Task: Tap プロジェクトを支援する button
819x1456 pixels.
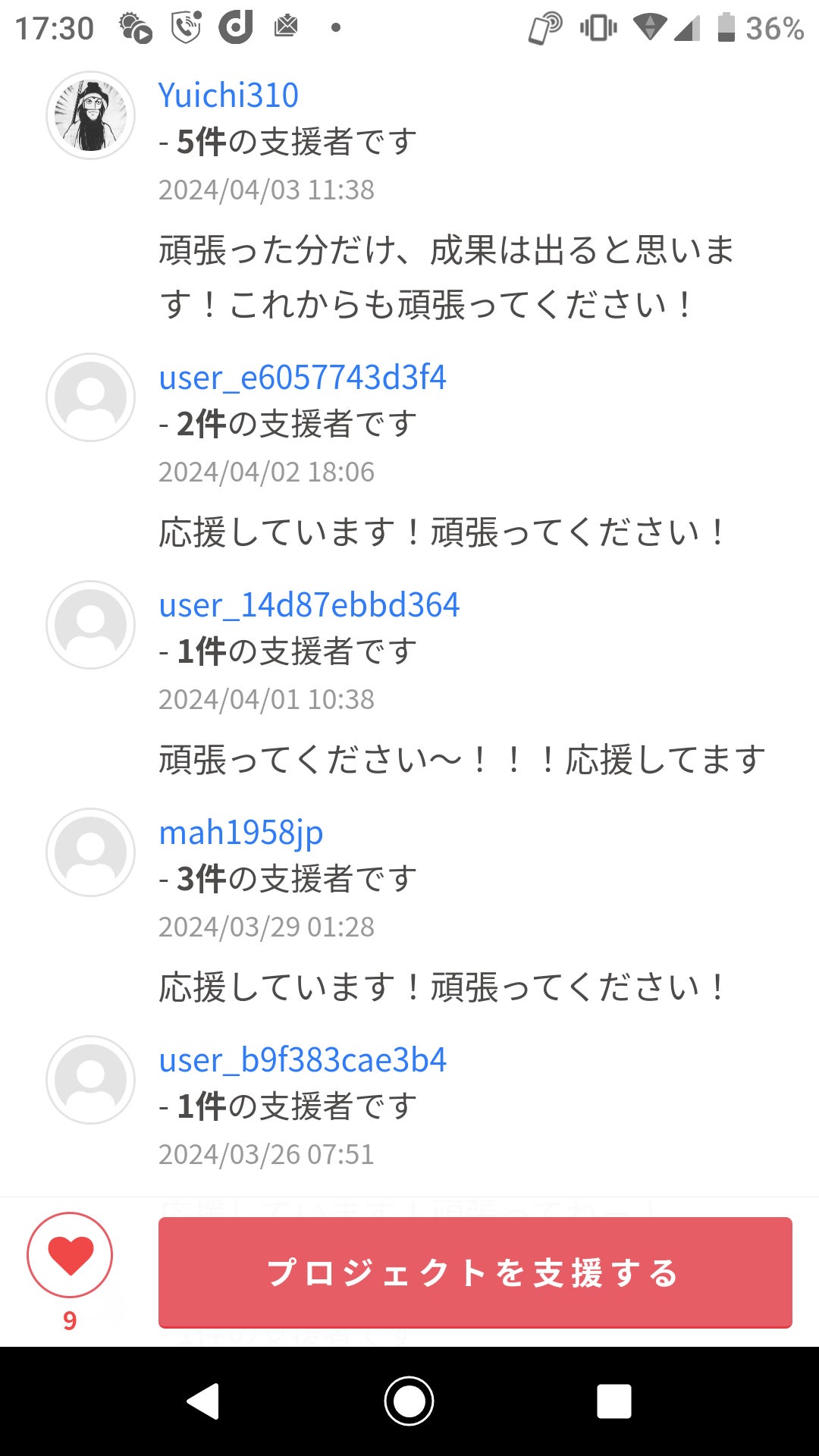Action: pos(475,1272)
